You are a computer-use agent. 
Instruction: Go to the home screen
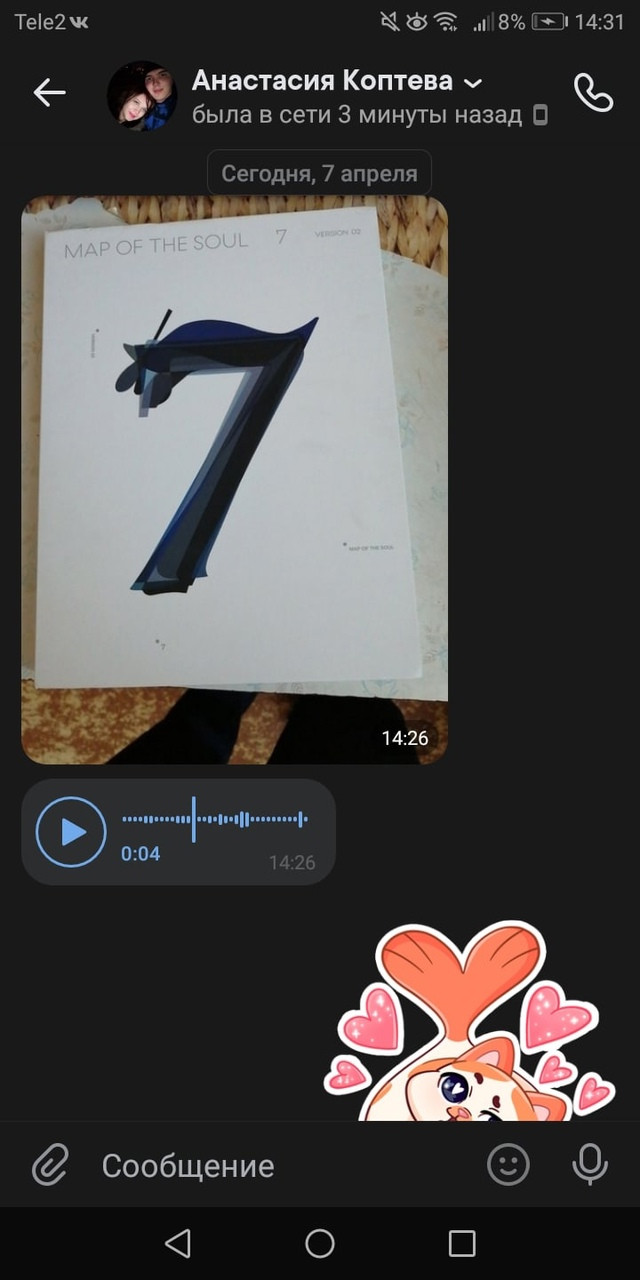click(320, 1243)
